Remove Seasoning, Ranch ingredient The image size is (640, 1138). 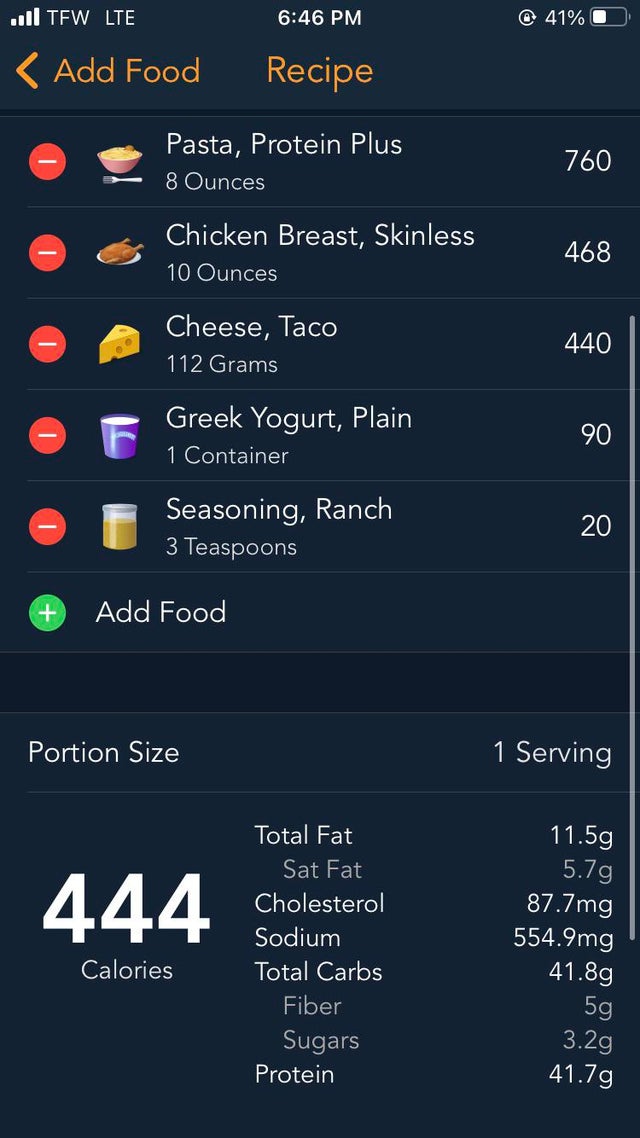[x=47, y=527]
